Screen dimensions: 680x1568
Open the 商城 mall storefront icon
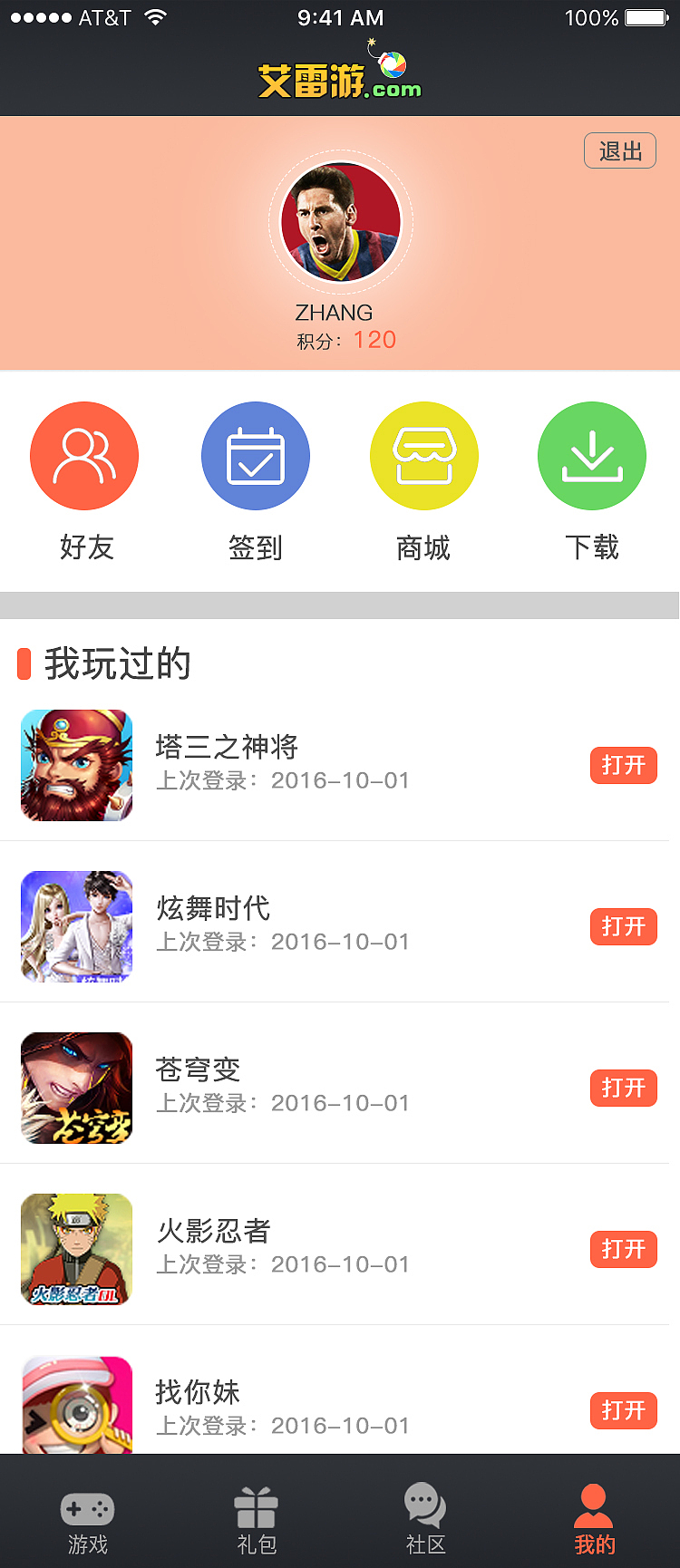pyautogui.click(x=423, y=456)
